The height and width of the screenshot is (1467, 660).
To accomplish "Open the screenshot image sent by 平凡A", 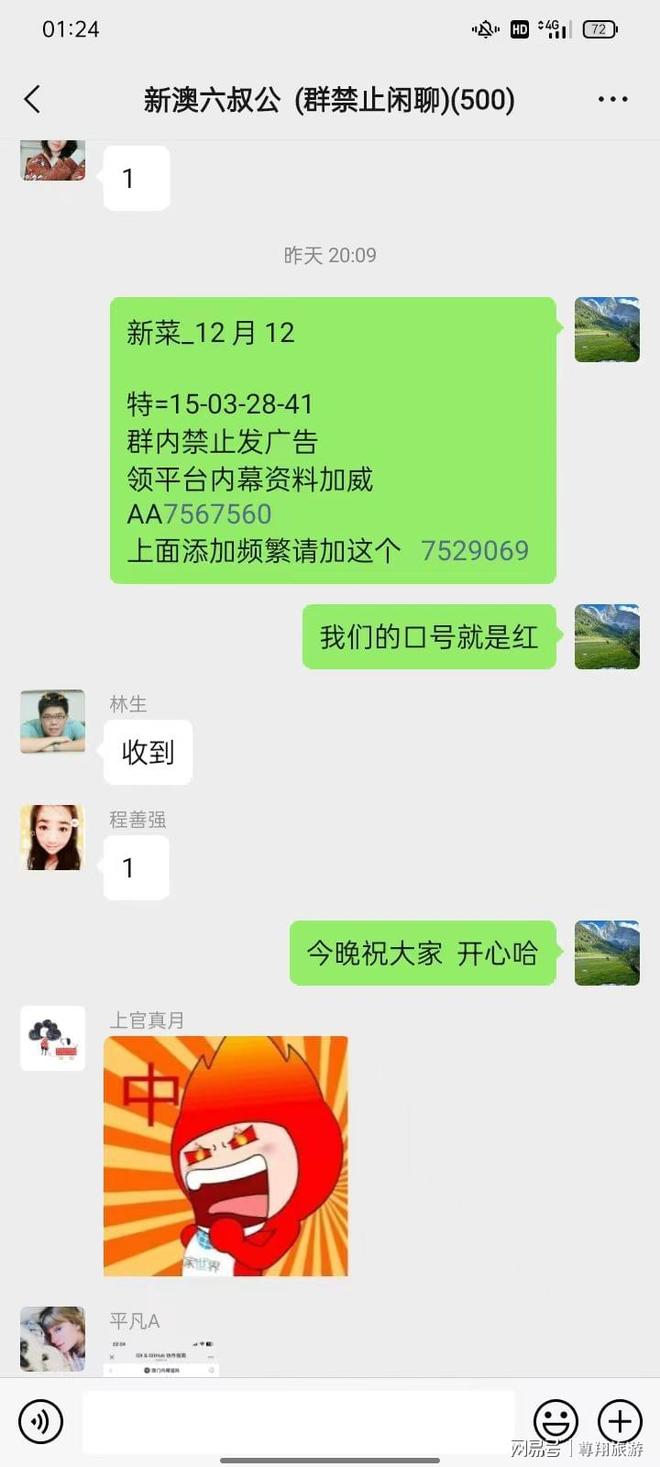I will coord(162,1359).
